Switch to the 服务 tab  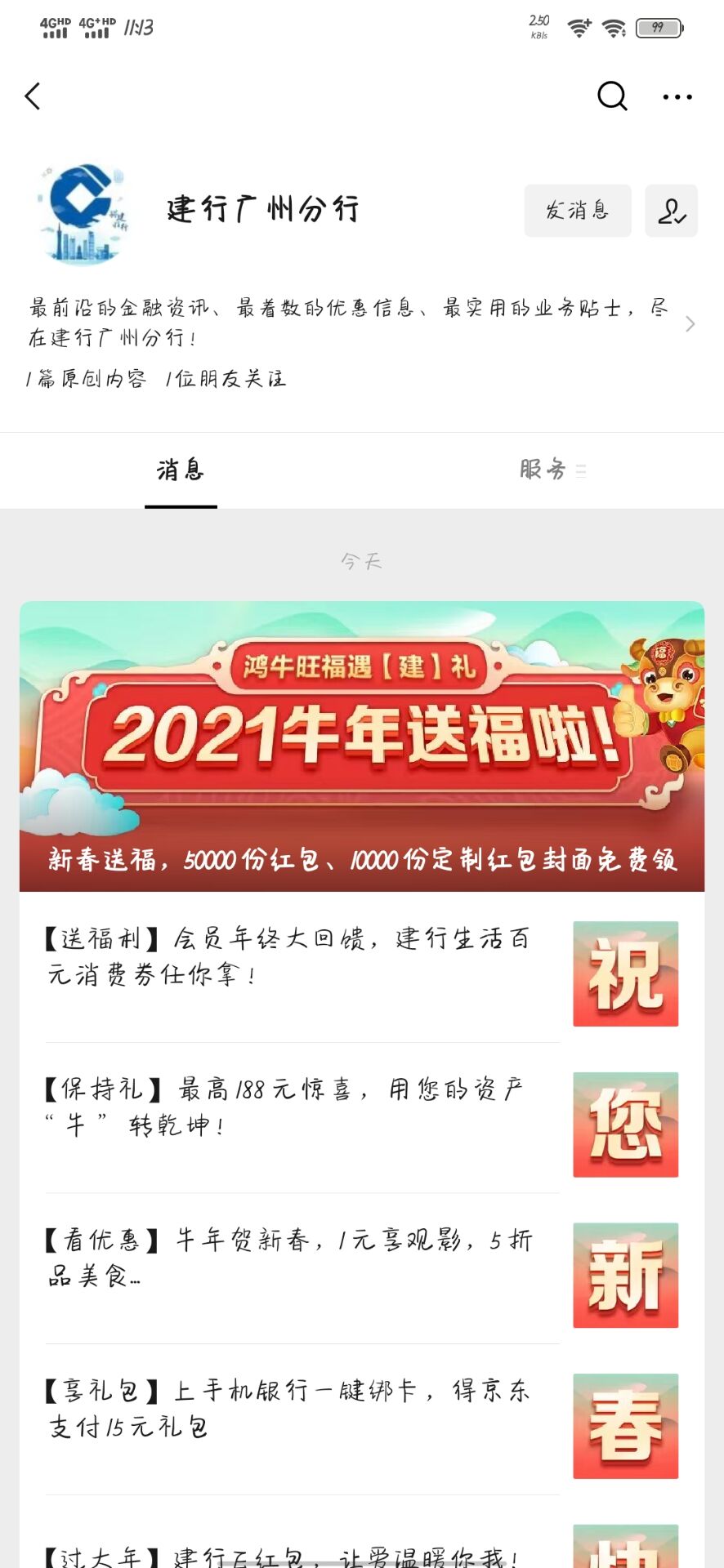pos(543,470)
